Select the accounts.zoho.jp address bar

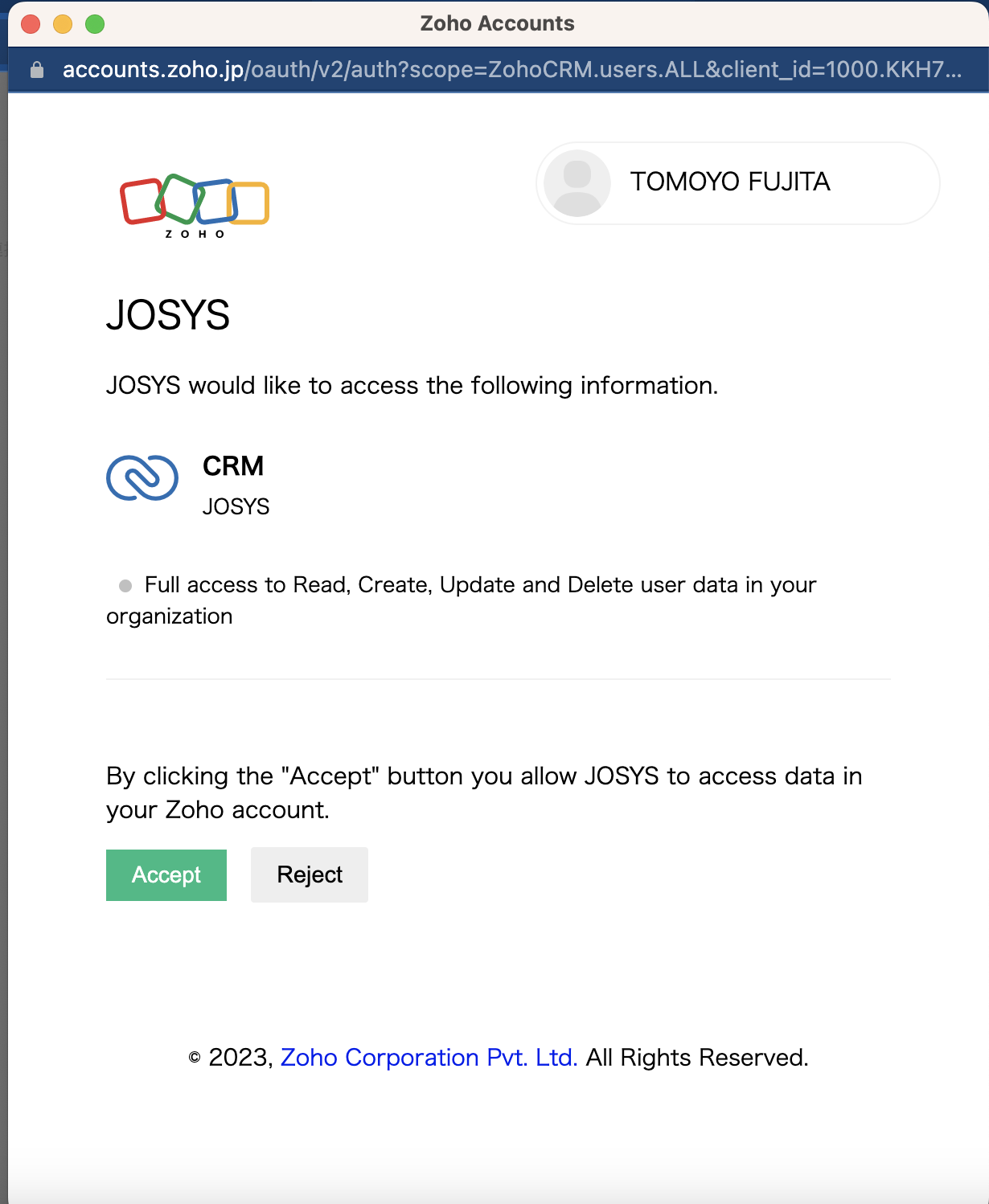tap(511, 70)
